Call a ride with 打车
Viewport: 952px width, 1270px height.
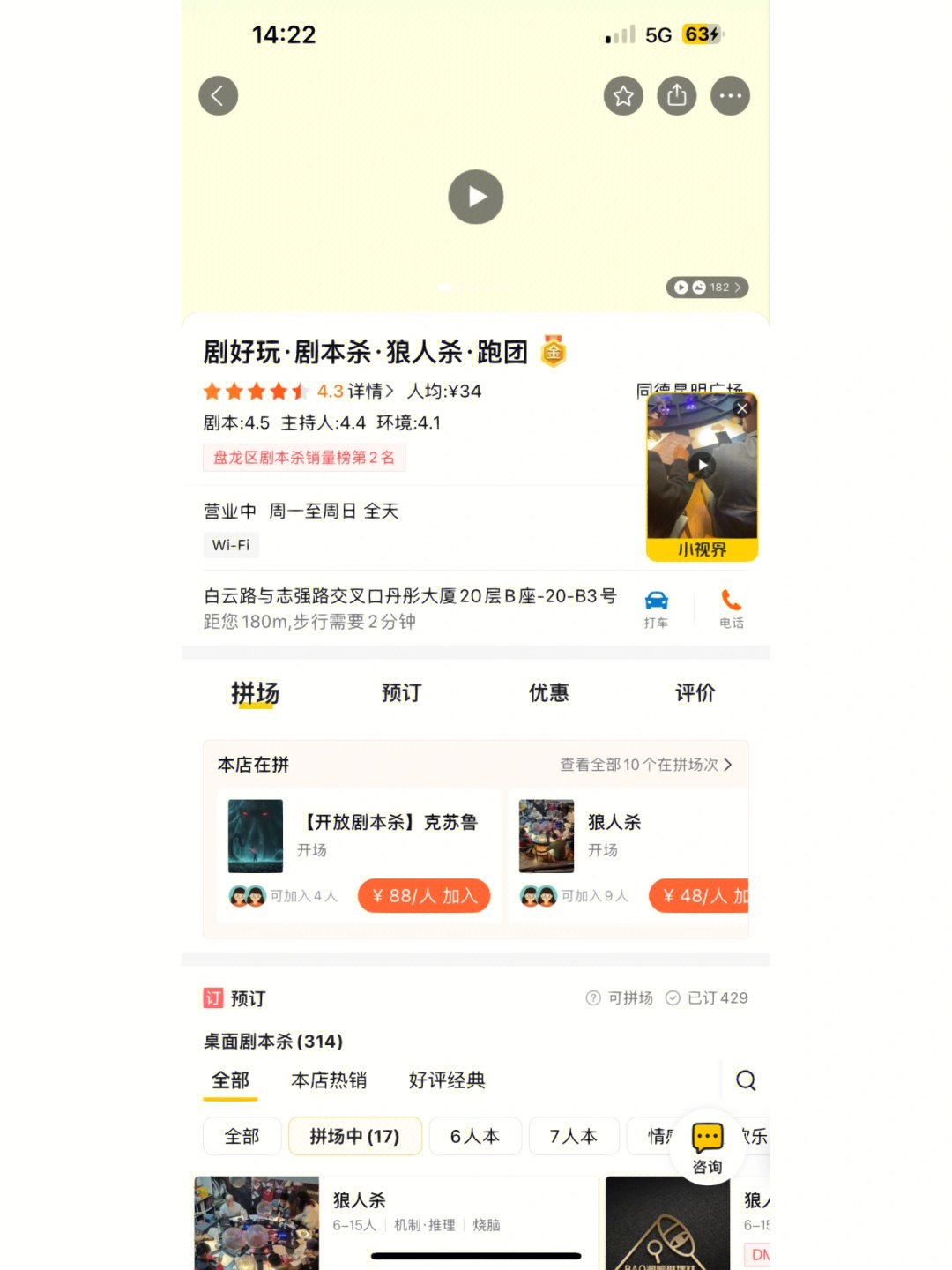[656, 609]
